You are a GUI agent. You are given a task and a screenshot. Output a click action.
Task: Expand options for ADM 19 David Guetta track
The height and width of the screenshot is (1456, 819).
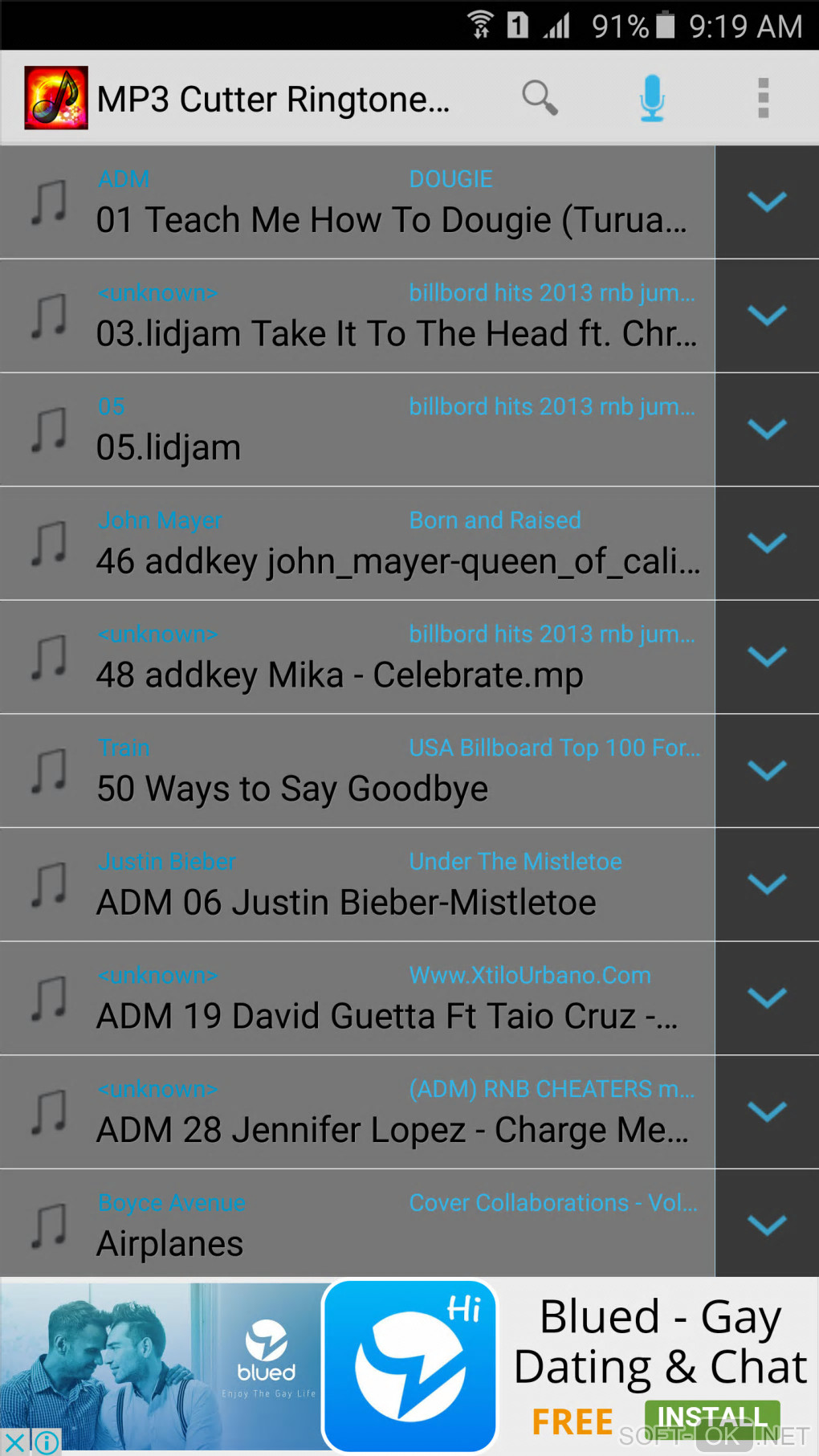[767, 998]
